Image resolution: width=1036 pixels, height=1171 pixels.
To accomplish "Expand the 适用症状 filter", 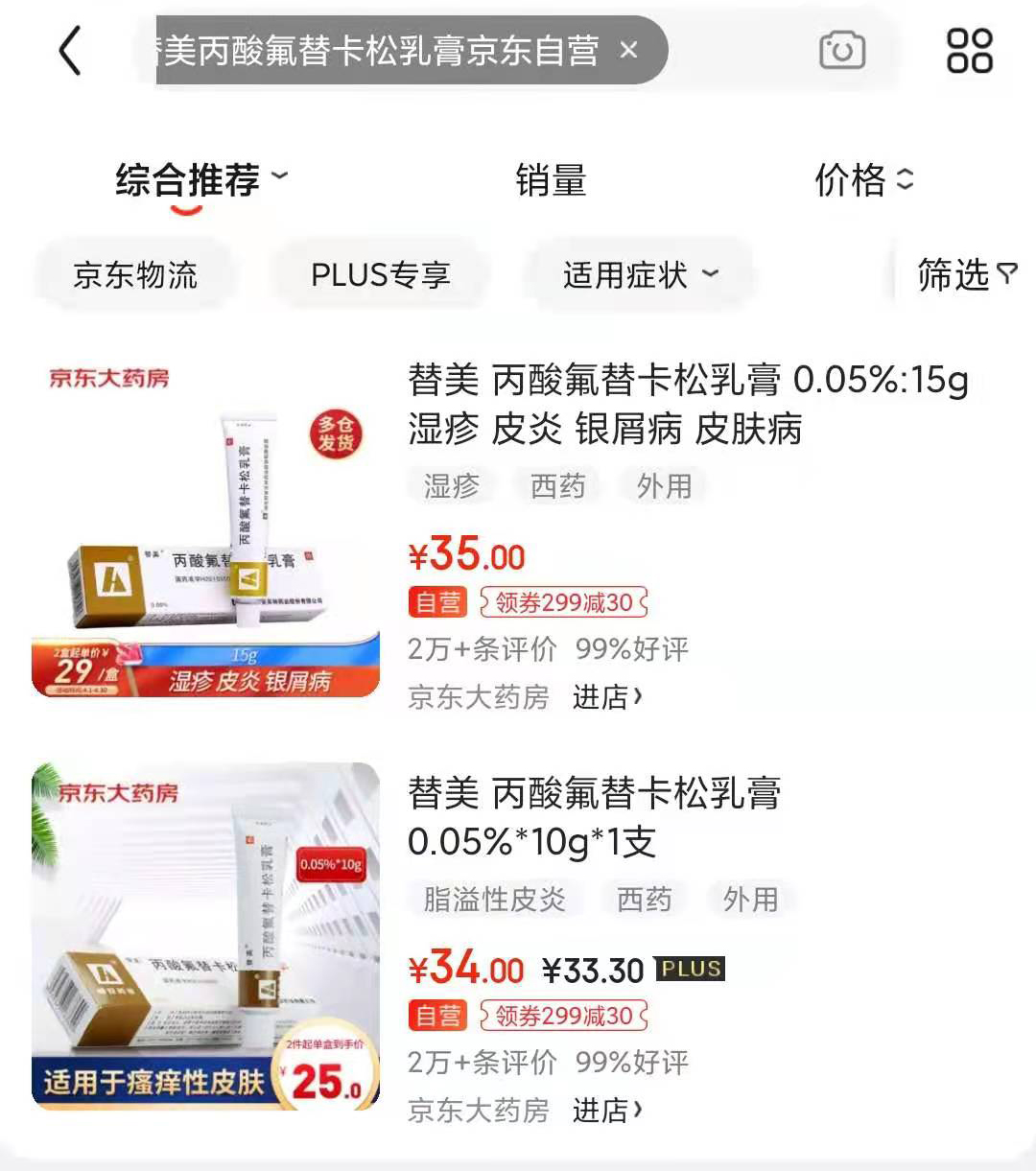I will 639,275.
